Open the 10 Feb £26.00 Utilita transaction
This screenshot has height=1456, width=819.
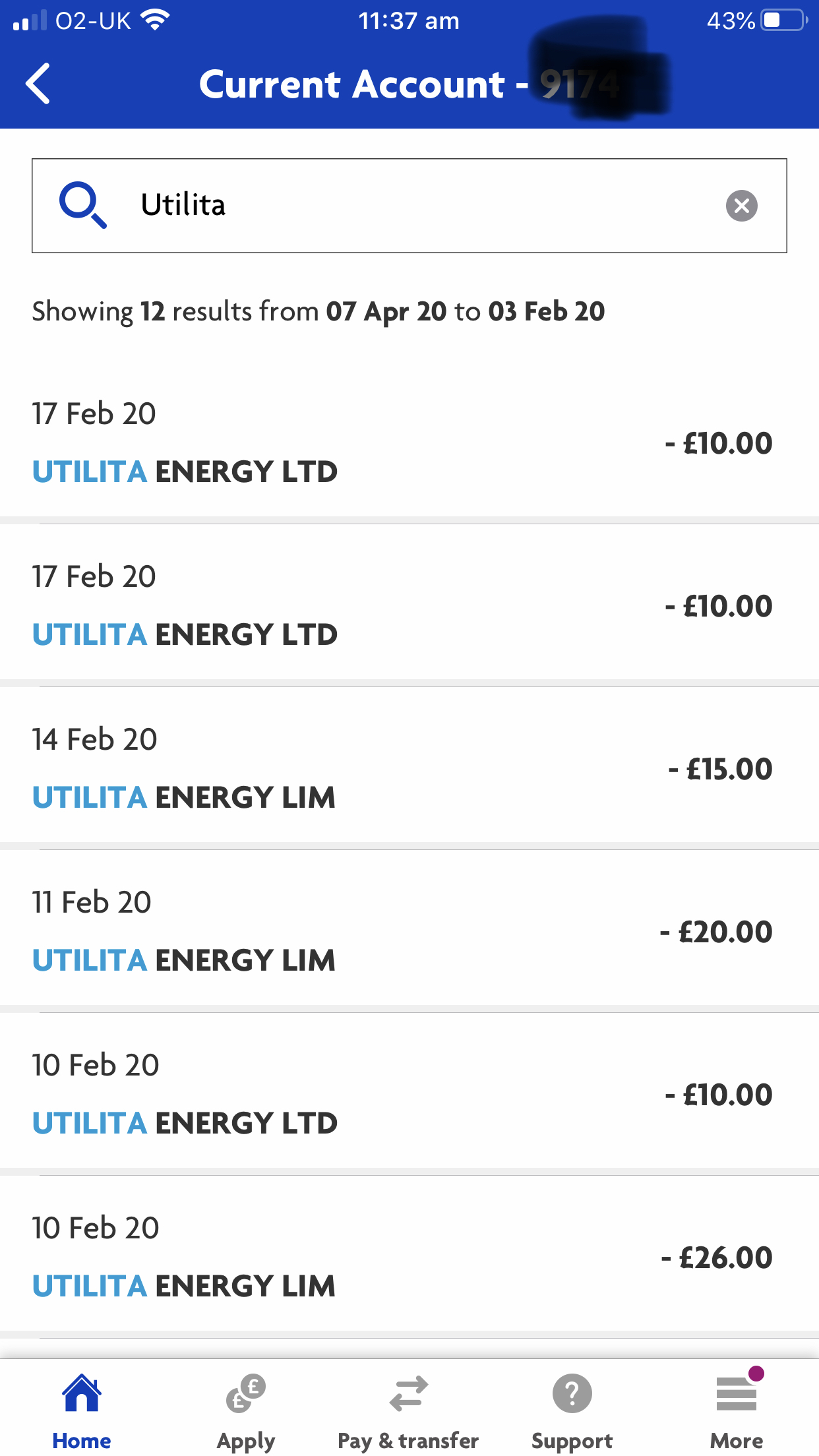[409, 1257]
